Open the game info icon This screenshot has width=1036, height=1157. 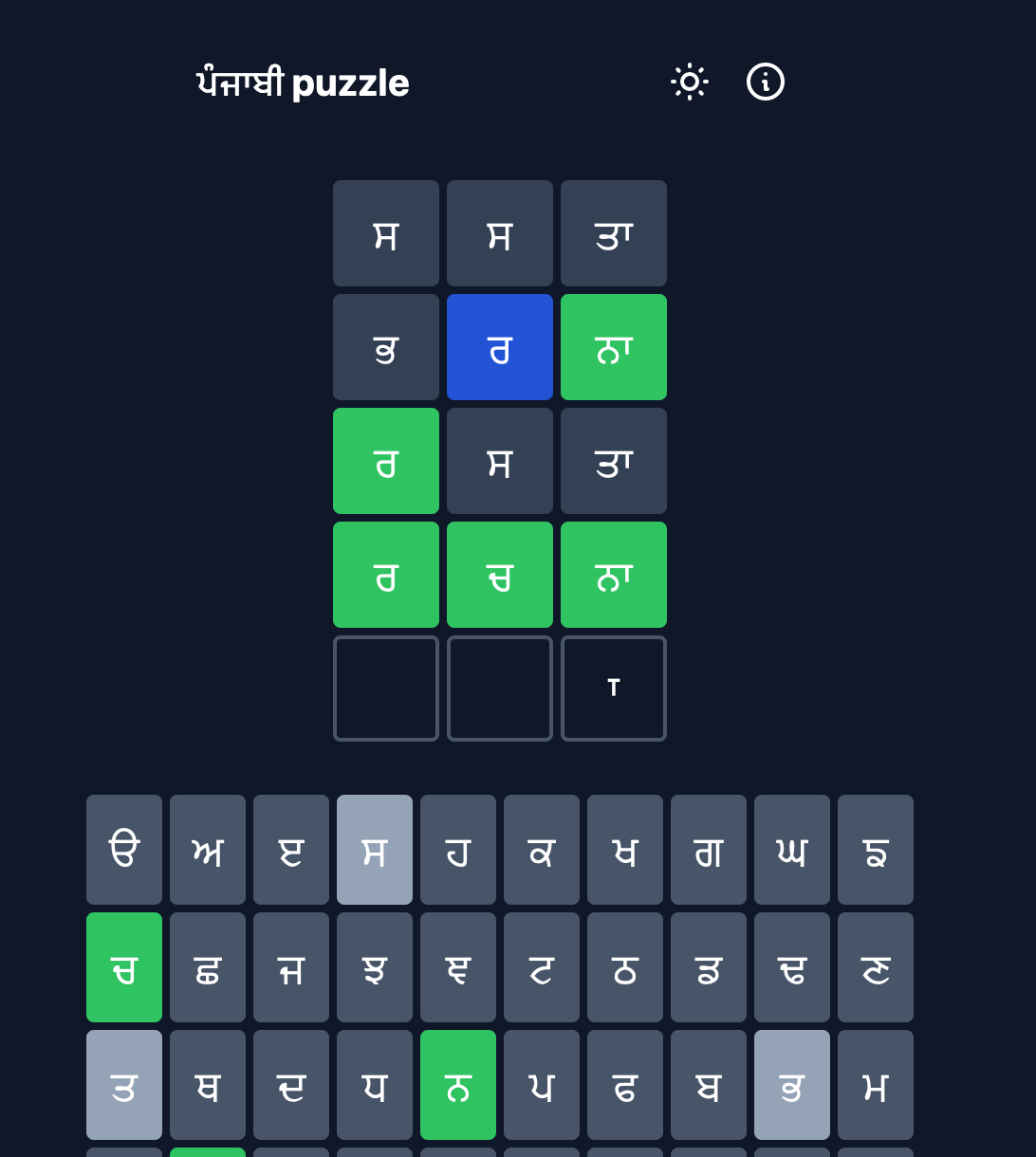click(766, 83)
